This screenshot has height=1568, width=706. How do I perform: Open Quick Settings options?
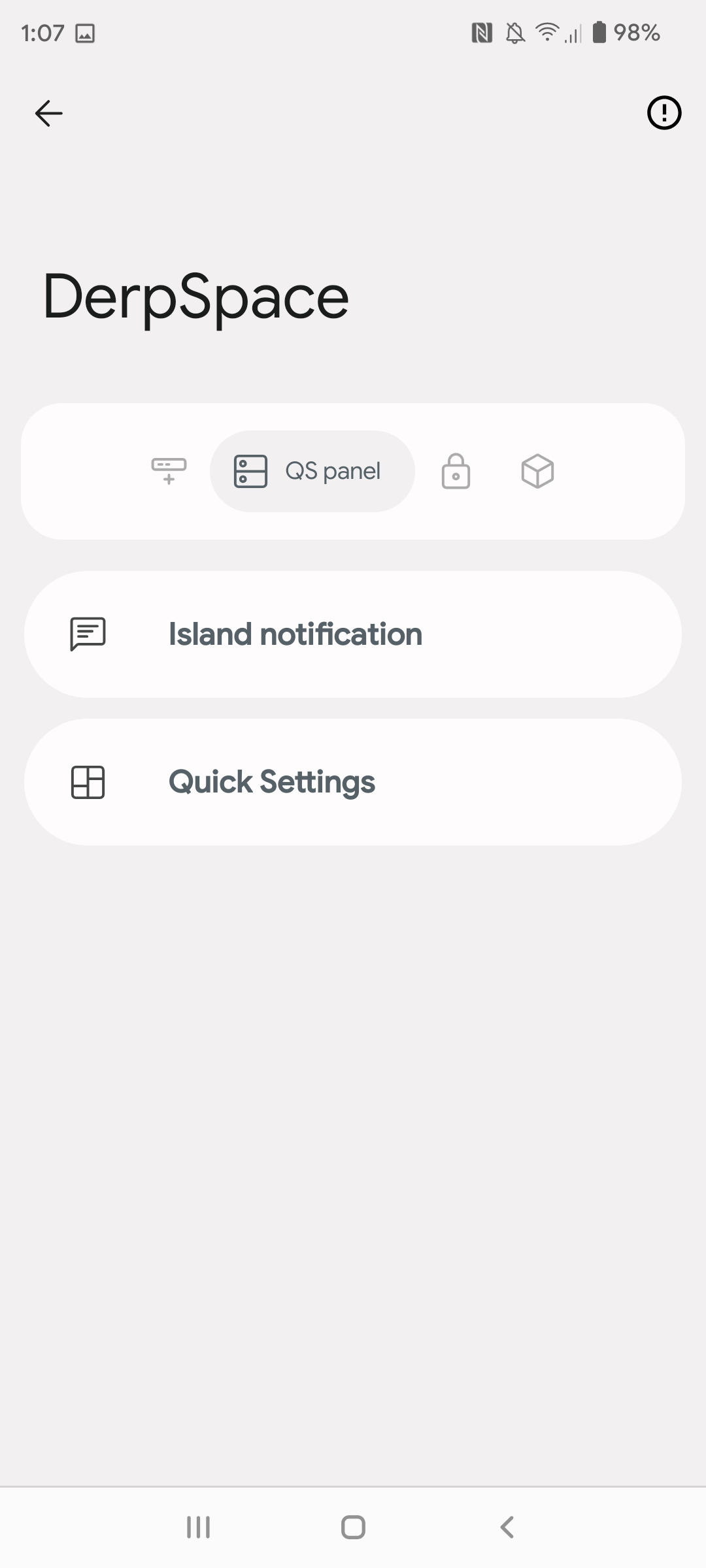click(x=353, y=782)
